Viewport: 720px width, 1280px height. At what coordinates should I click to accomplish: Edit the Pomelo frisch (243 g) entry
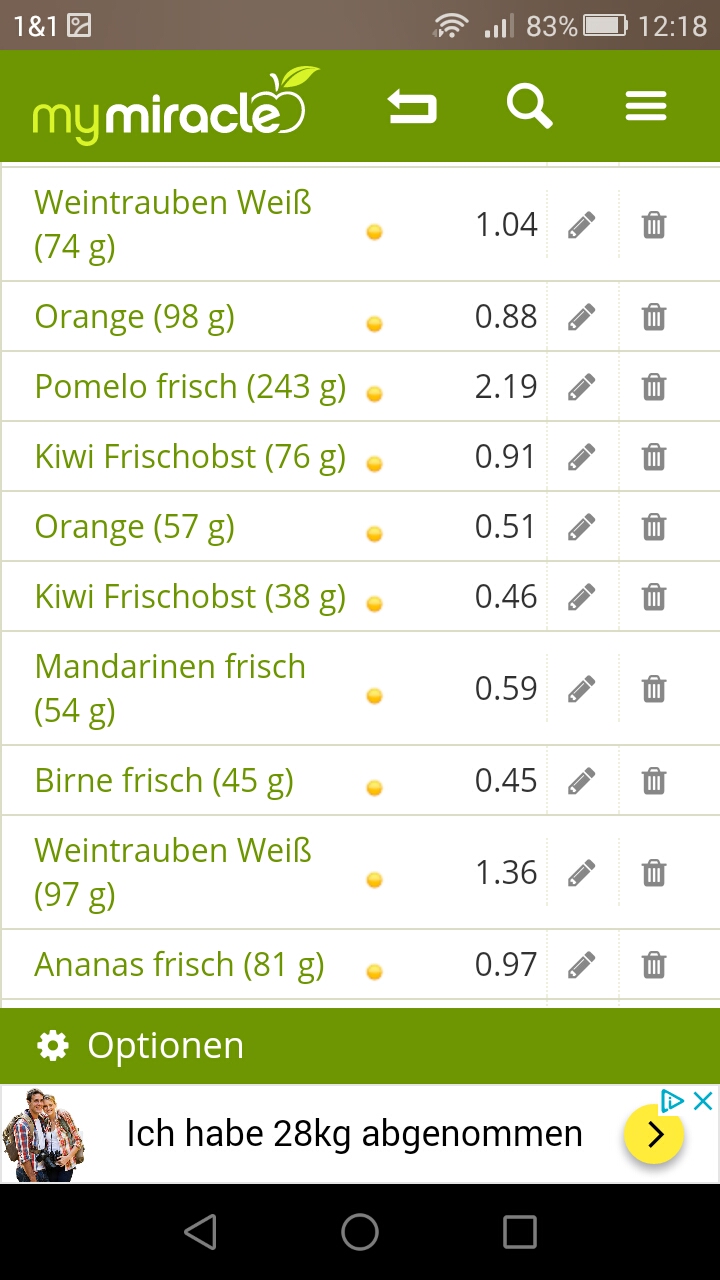tap(581, 386)
